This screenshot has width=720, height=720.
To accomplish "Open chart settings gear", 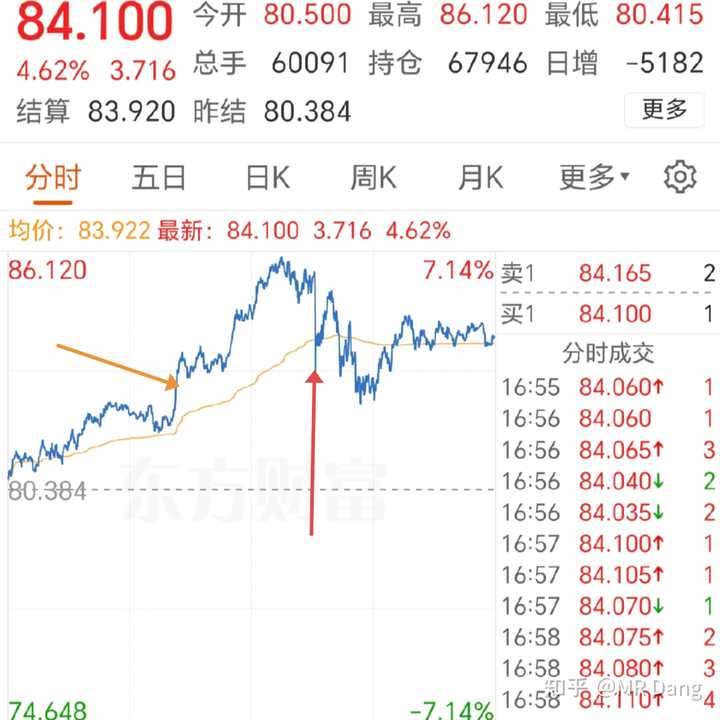I will coord(680,178).
